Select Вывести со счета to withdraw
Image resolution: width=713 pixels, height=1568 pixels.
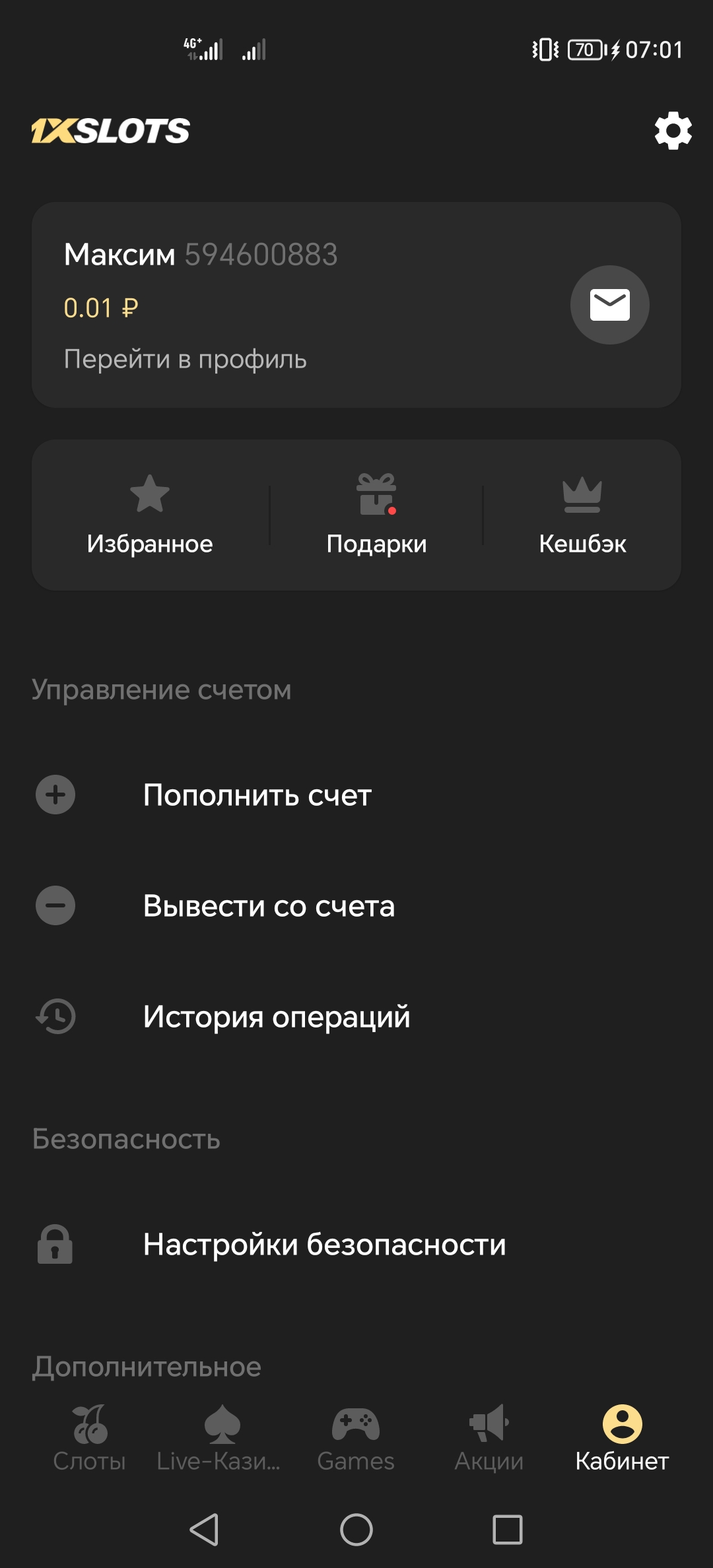pyautogui.click(x=269, y=905)
